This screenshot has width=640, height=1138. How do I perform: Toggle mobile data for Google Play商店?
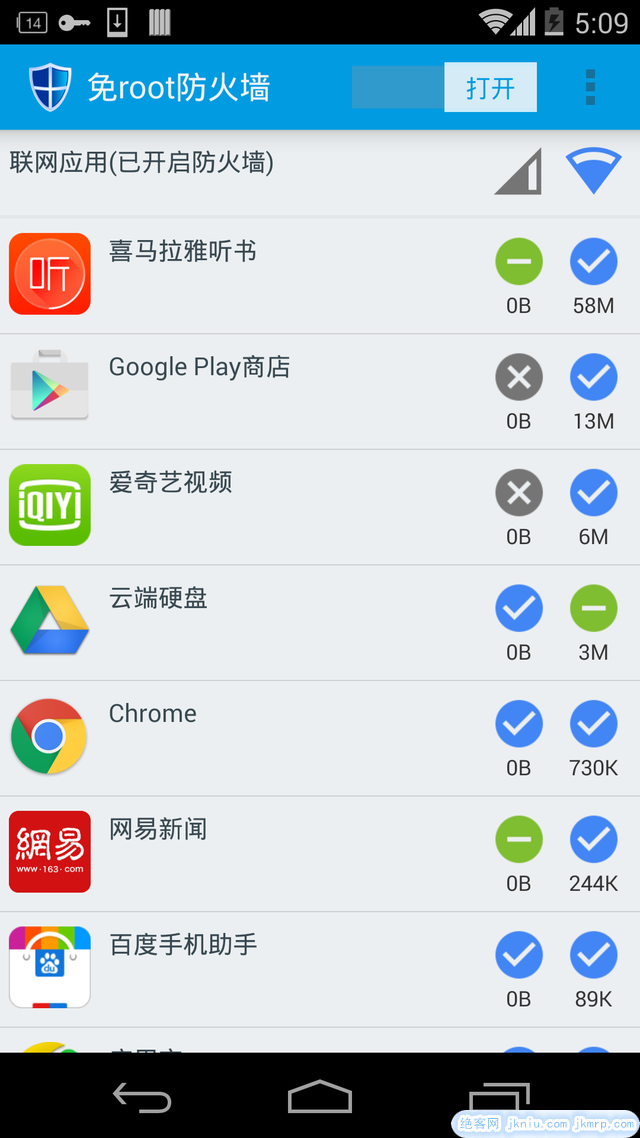tap(519, 377)
